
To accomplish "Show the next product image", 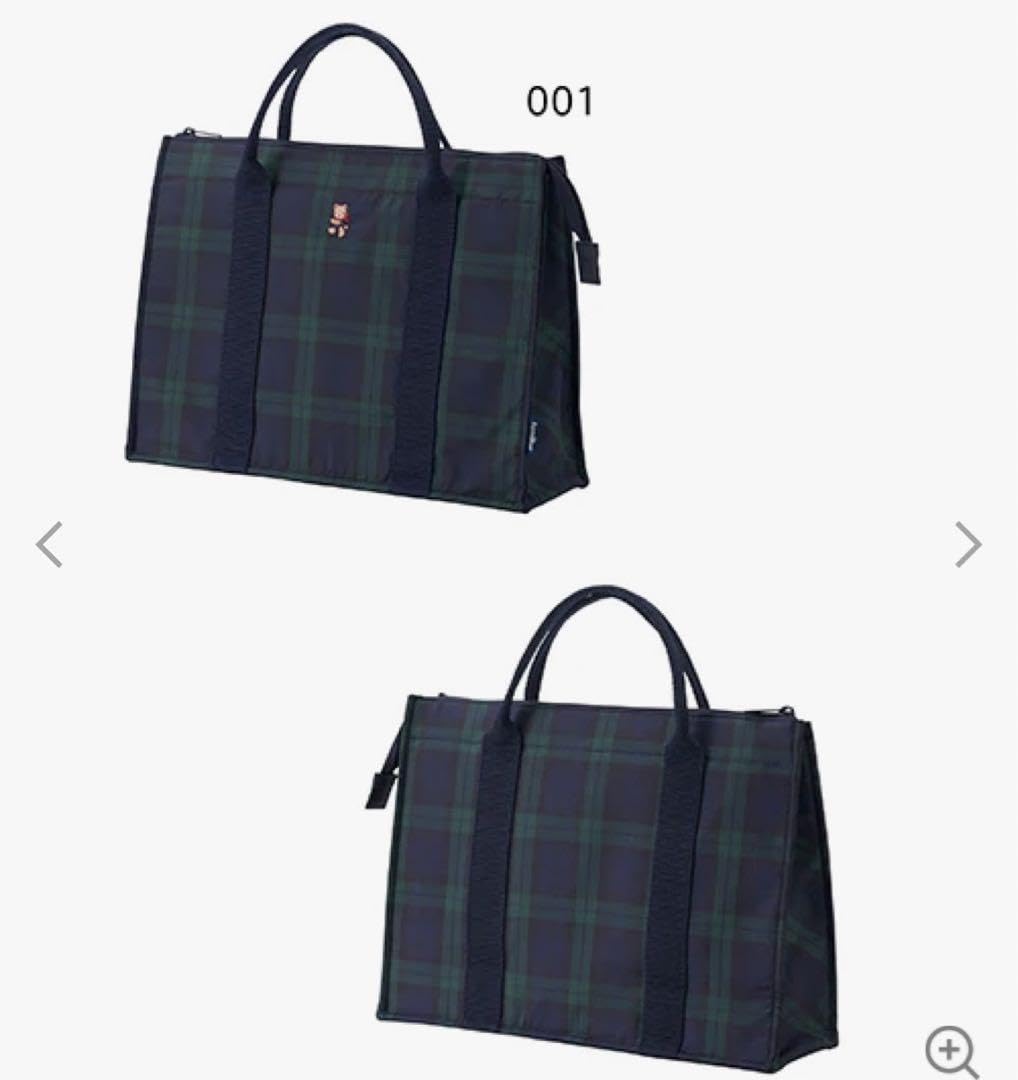I will (967, 545).
